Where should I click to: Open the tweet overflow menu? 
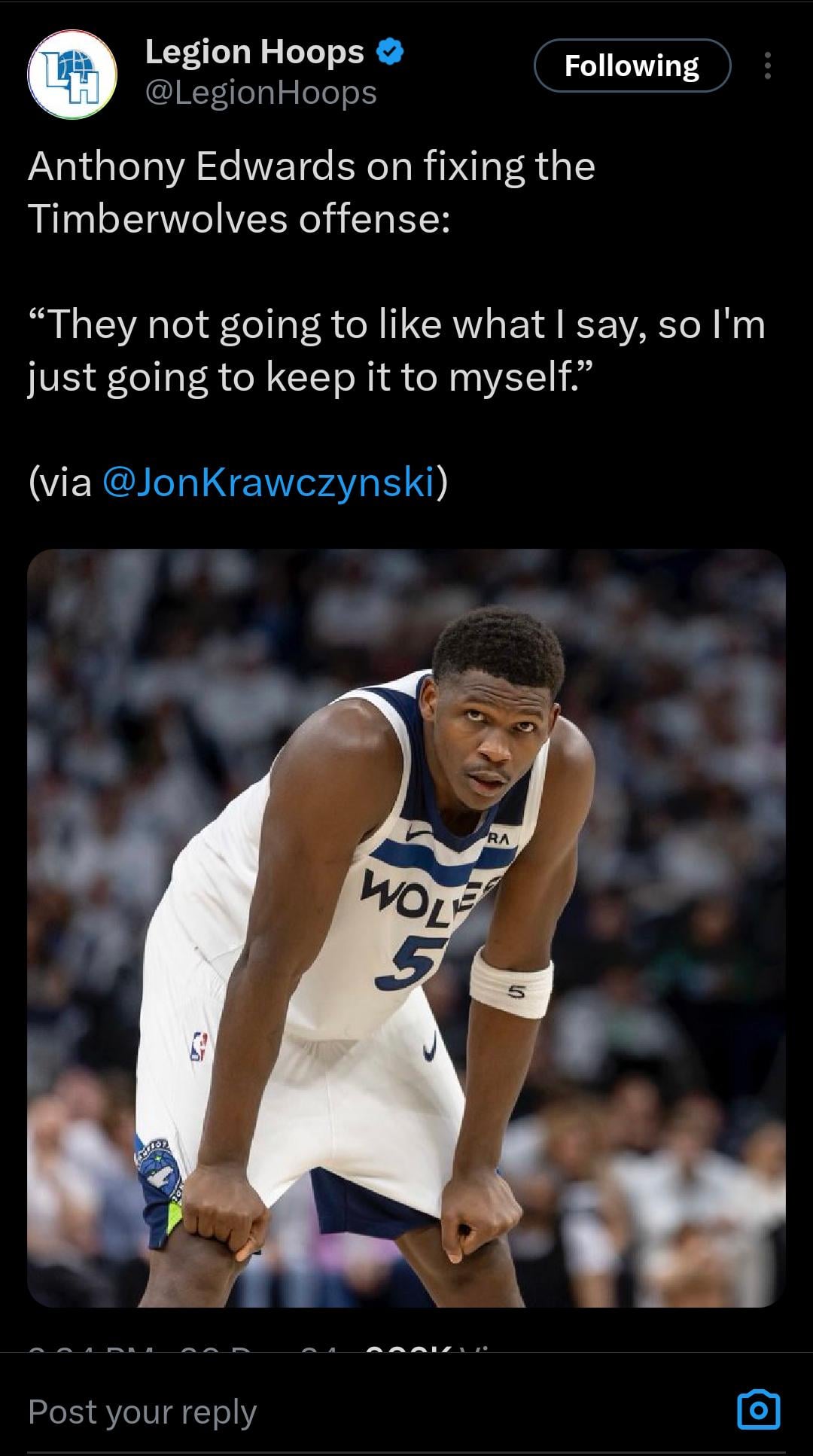point(767,65)
